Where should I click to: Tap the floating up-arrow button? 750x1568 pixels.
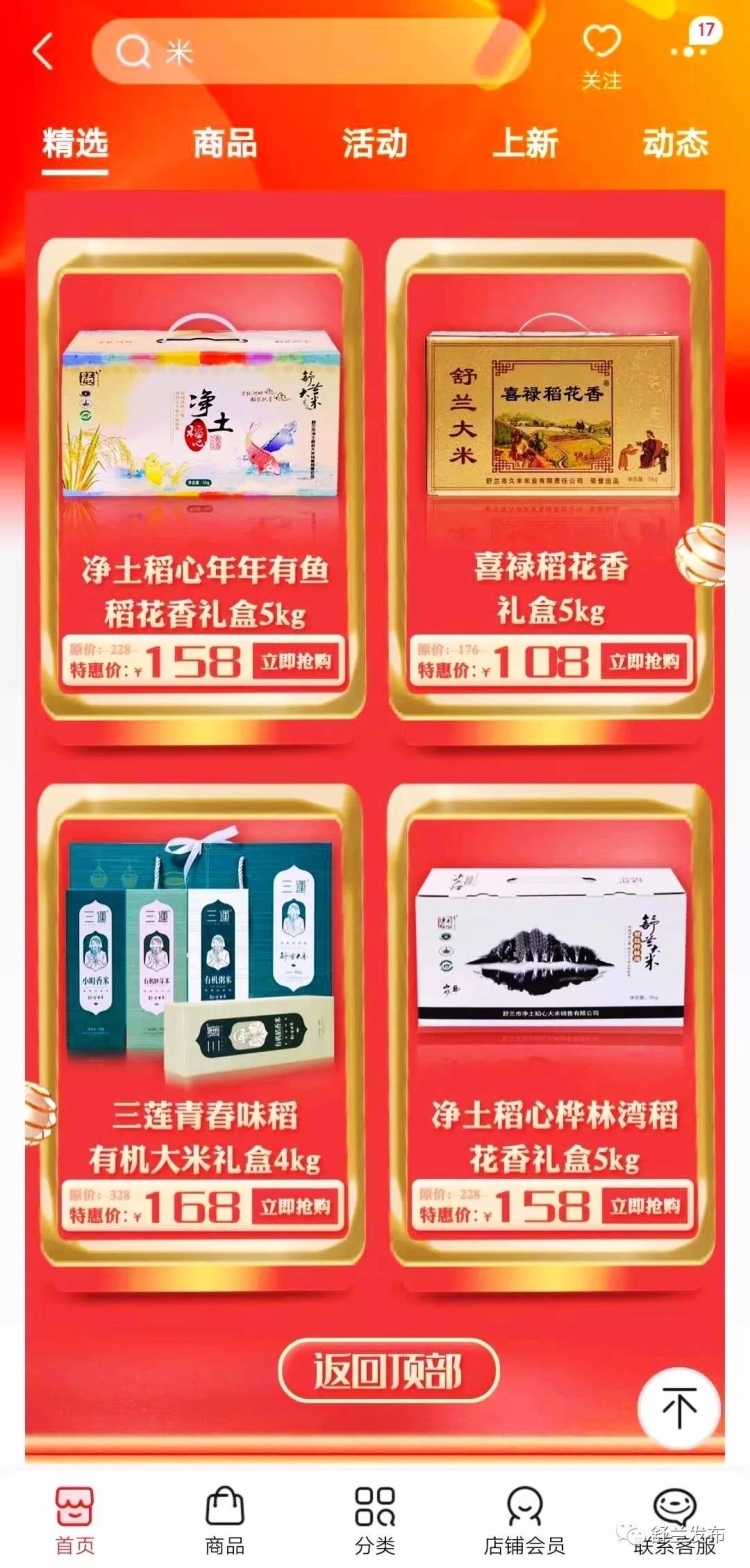[x=679, y=1408]
